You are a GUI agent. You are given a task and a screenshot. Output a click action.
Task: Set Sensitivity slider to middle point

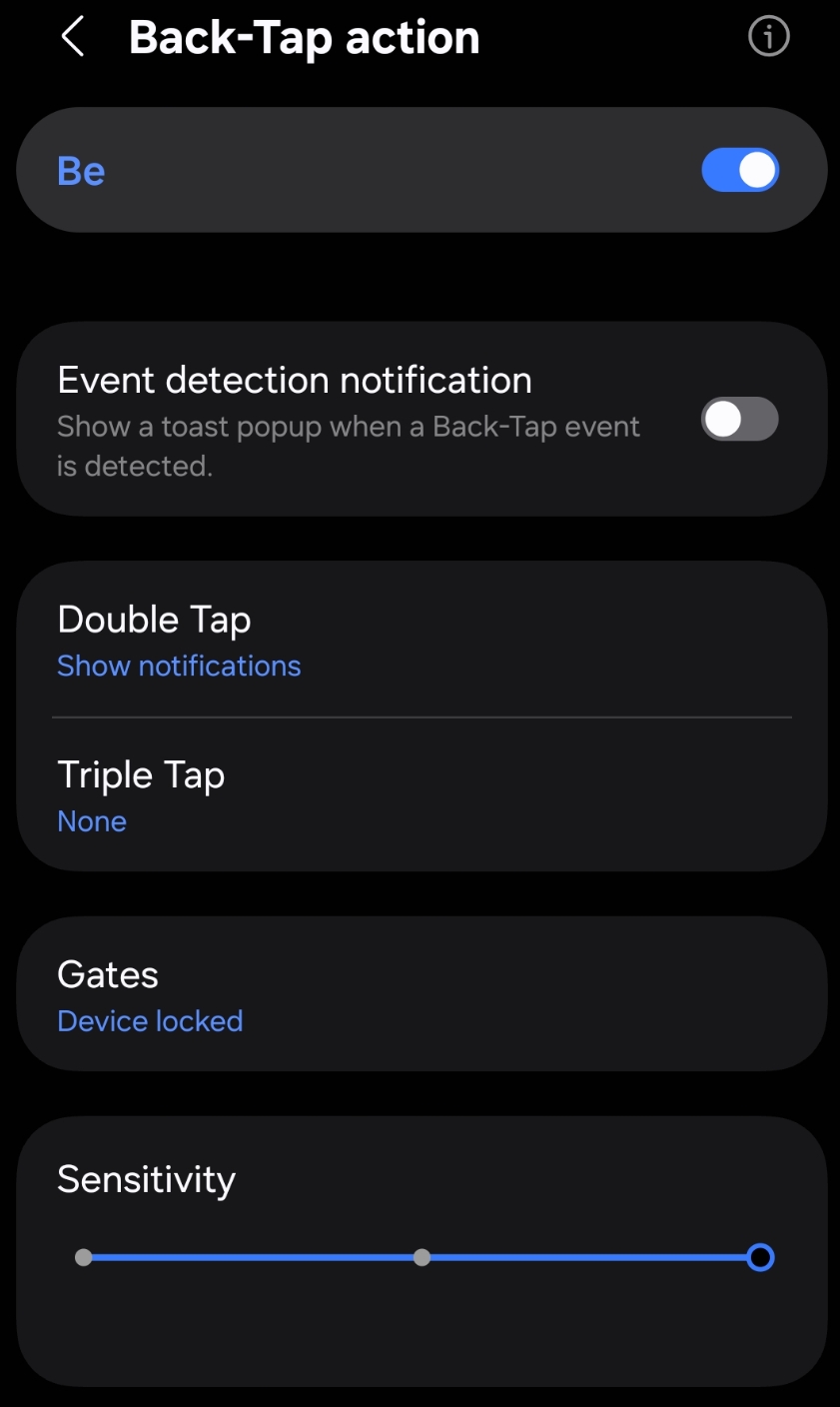pyautogui.click(x=421, y=1257)
